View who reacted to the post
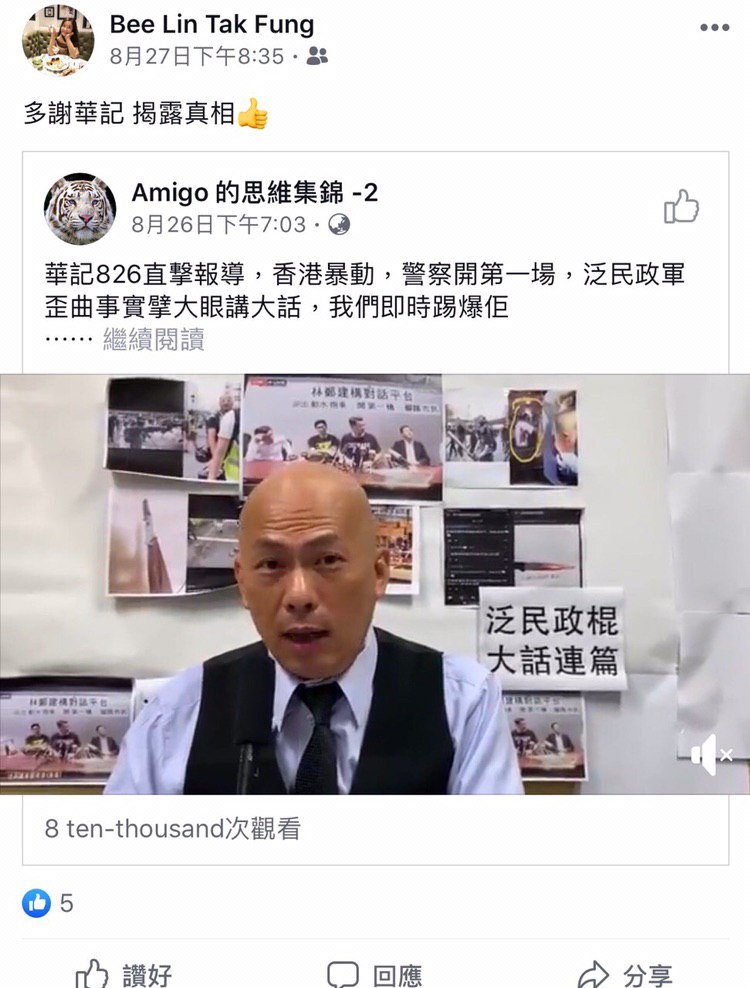Screen dimensions: 750x988 pos(48,903)
